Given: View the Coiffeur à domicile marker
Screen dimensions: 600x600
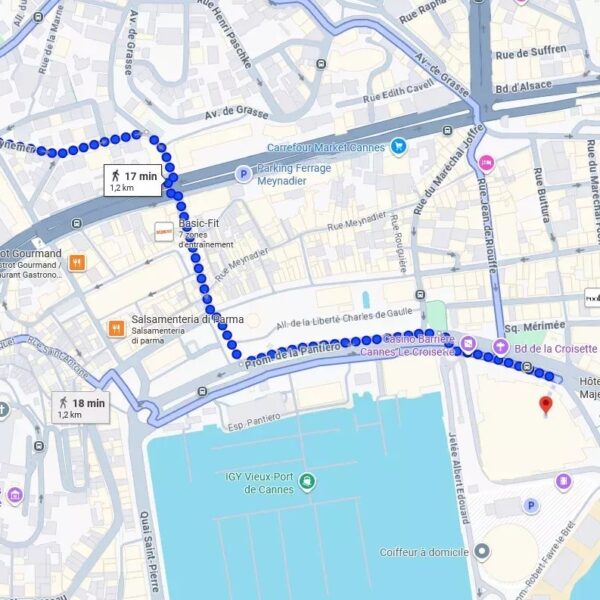Looking at the screenshot, I should tap(483, 551).
